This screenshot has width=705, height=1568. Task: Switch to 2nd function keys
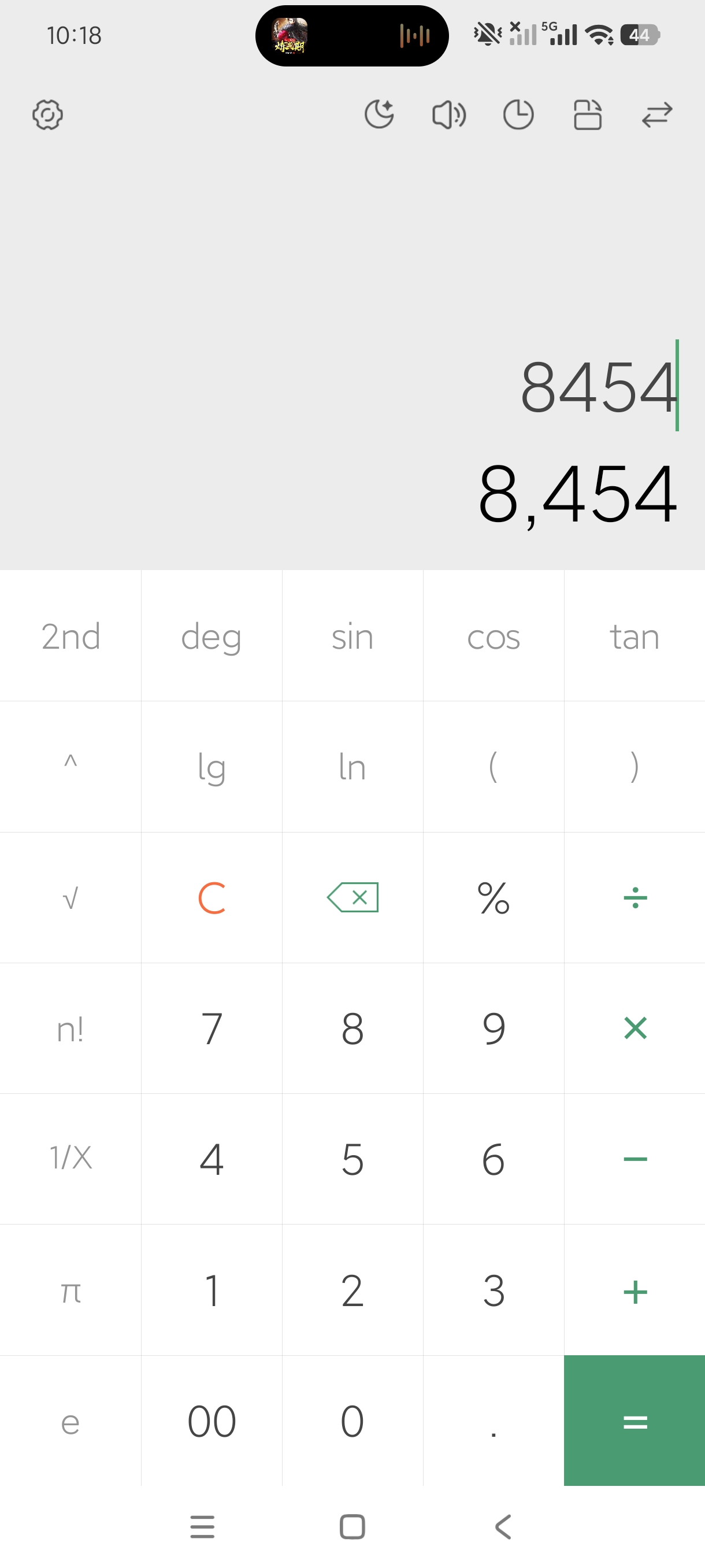pyautogui.click(x=70, y=636)
